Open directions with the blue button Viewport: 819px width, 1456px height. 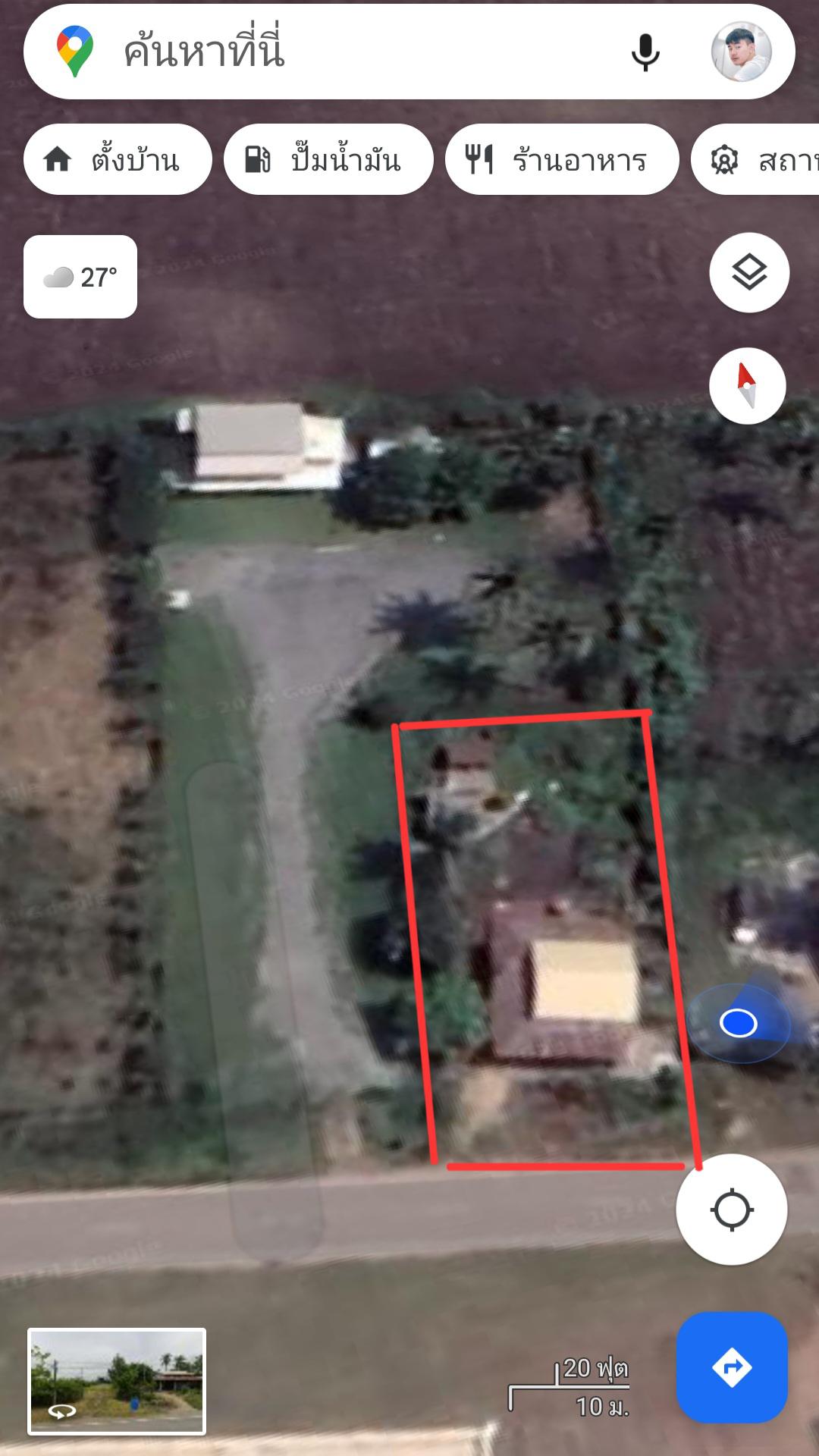tap(732, 1367)
